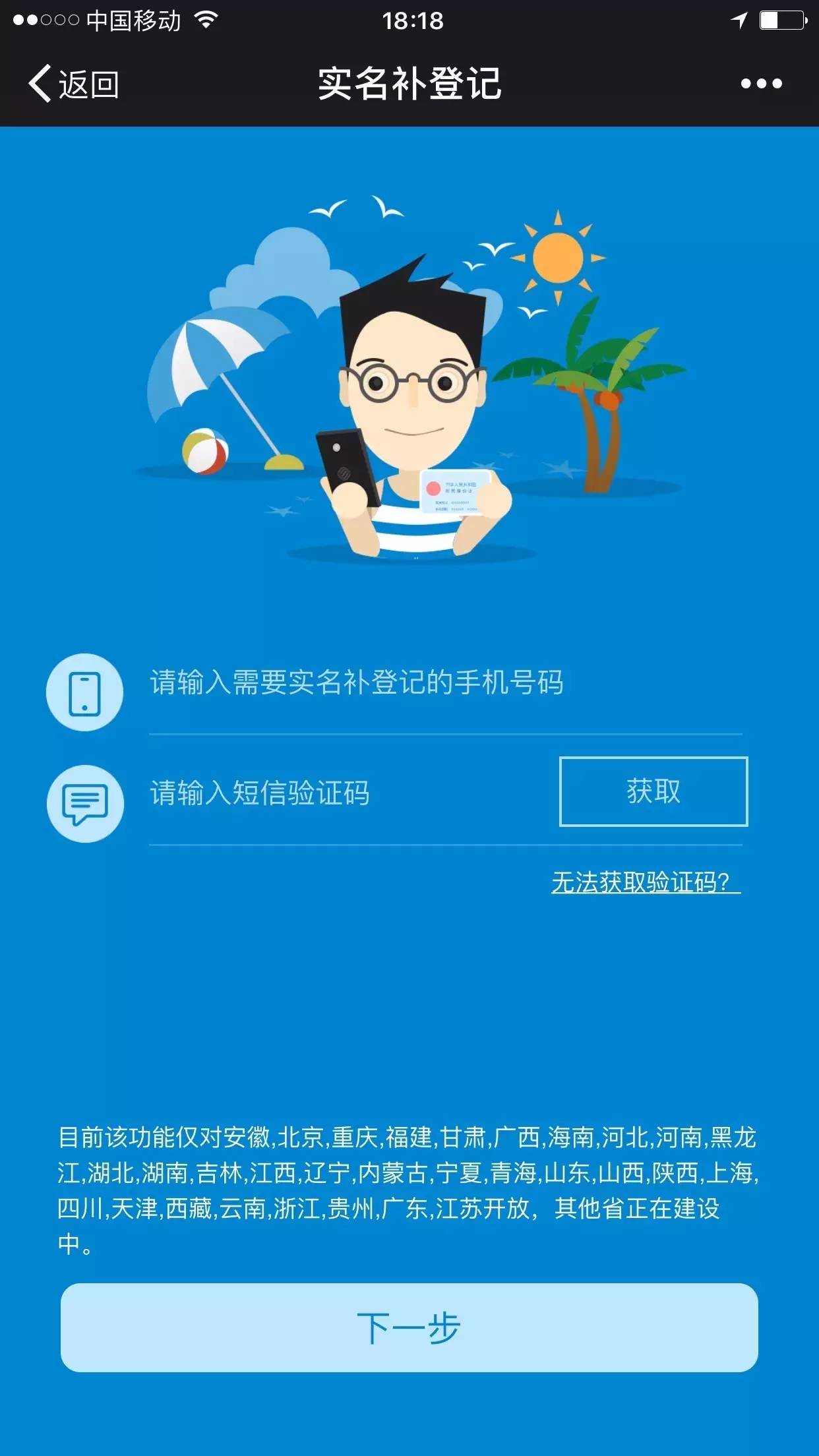This screenshot has width=819, height=1456.
Task: Tap the back chevron arrow icon
Action: coord(41,84)
